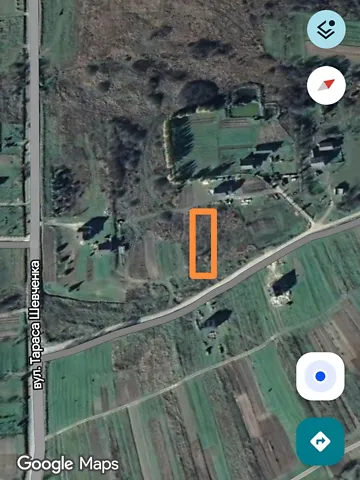Viewport: 360px width, 480px height.
Task: Open directions with the navigation button
Action: 320,441
